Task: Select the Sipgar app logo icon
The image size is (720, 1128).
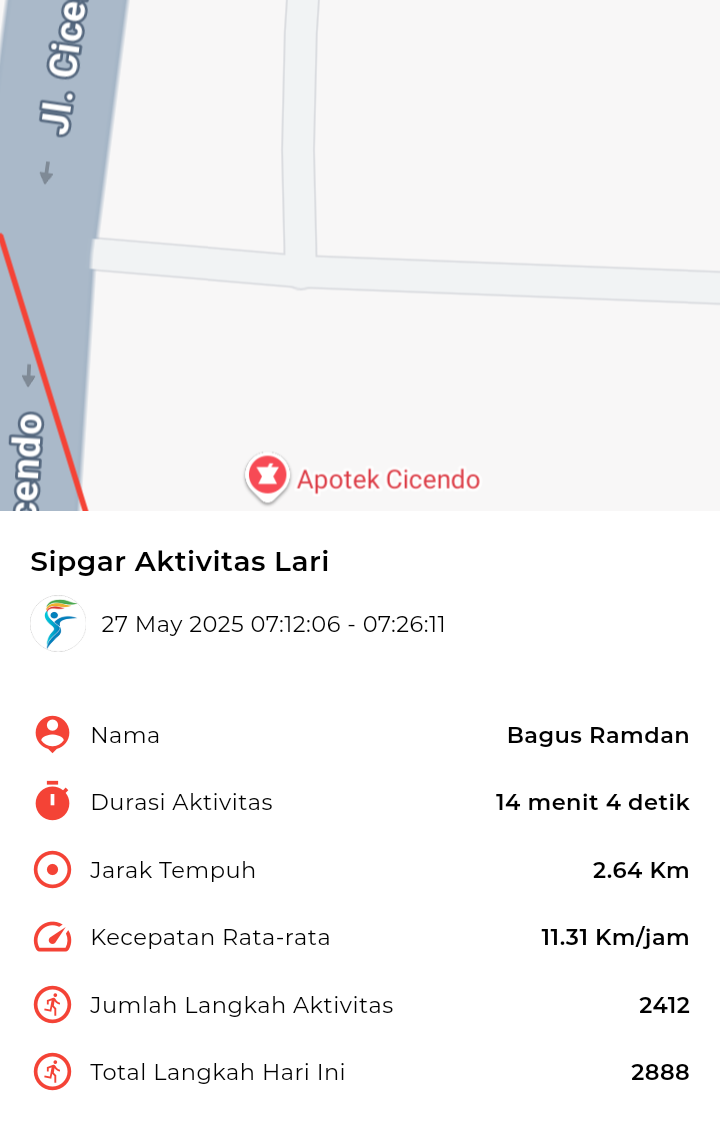Action: [58, 623]
